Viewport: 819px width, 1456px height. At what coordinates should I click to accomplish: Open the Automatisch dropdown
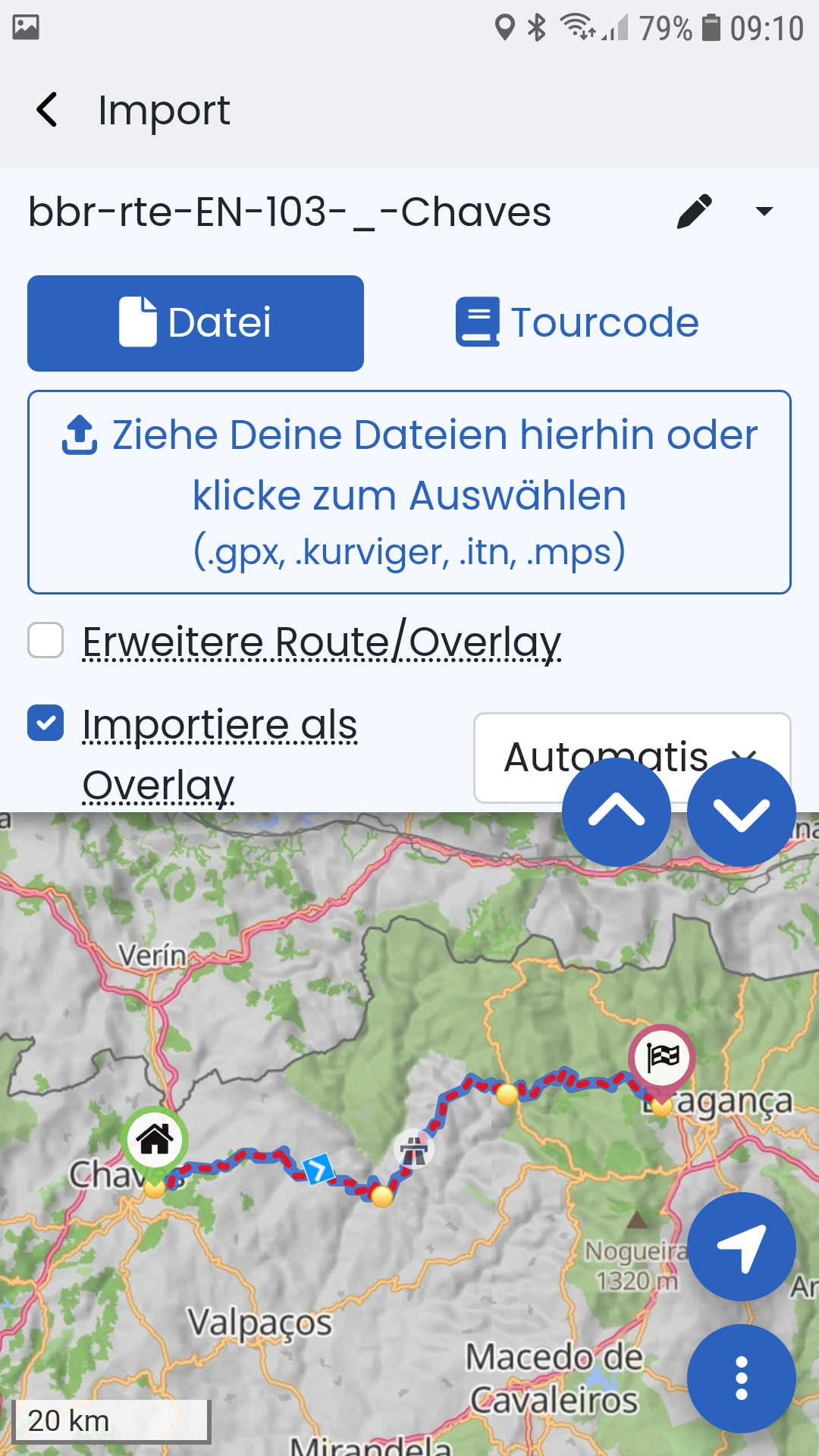[632, 757]
